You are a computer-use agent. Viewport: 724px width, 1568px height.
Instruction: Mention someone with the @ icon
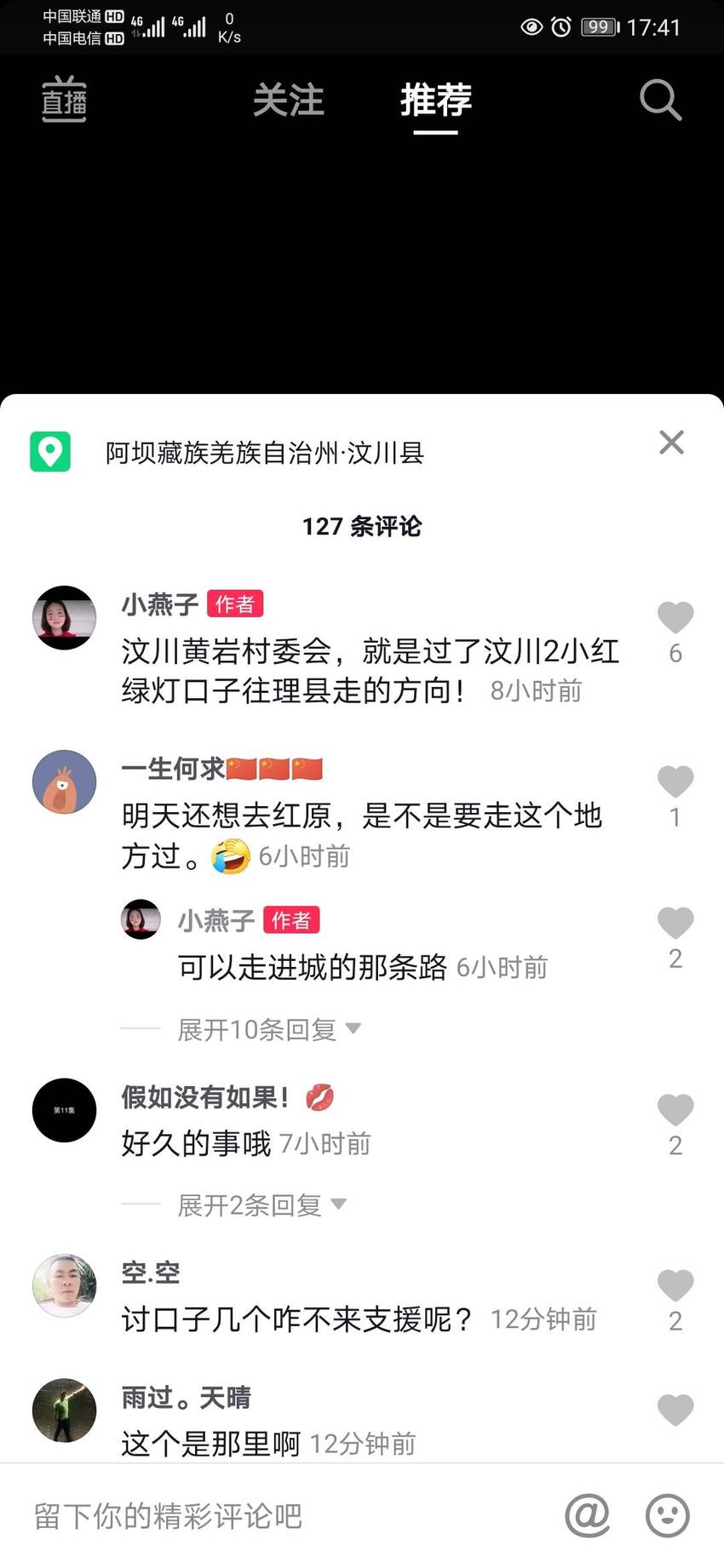click(x=588, y=1515)
